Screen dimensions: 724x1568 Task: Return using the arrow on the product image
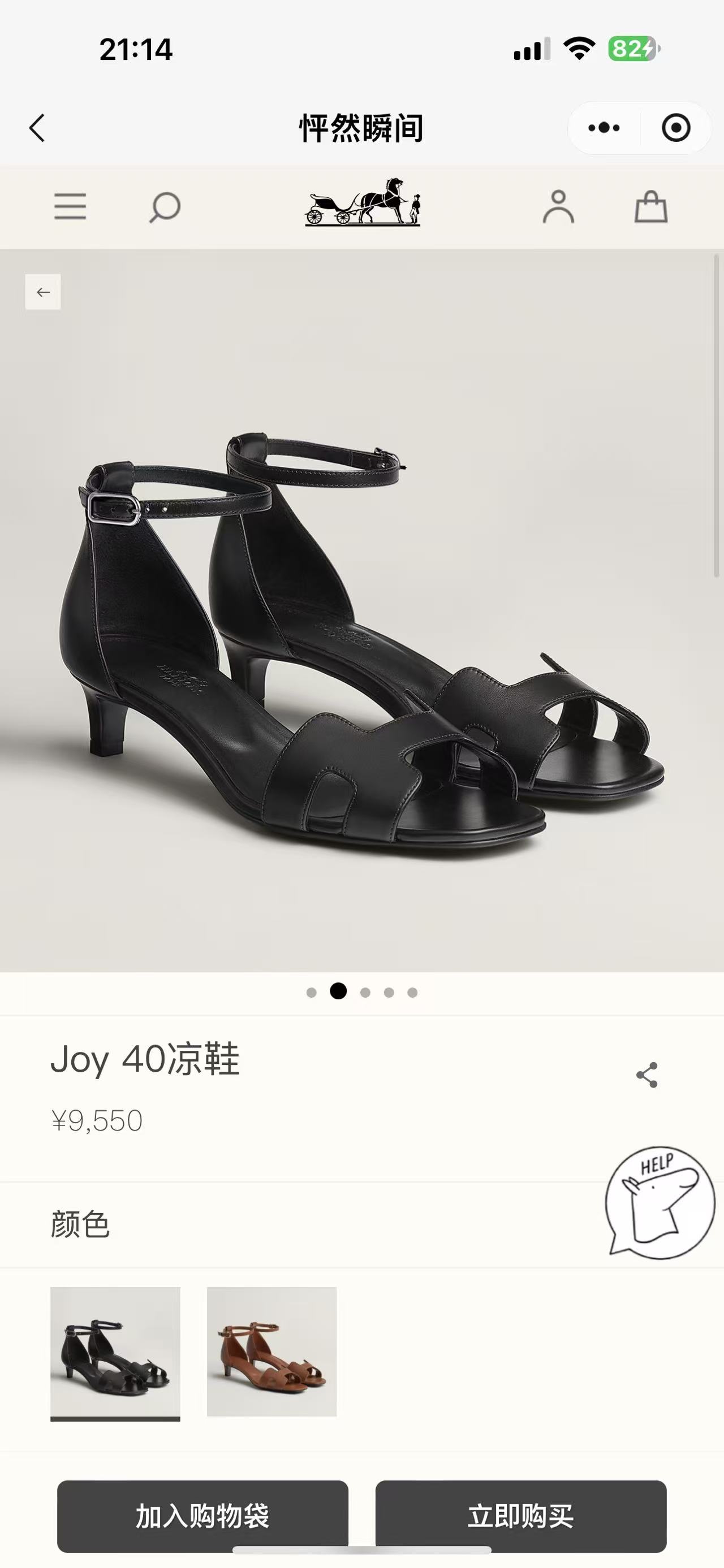point(42,292)
